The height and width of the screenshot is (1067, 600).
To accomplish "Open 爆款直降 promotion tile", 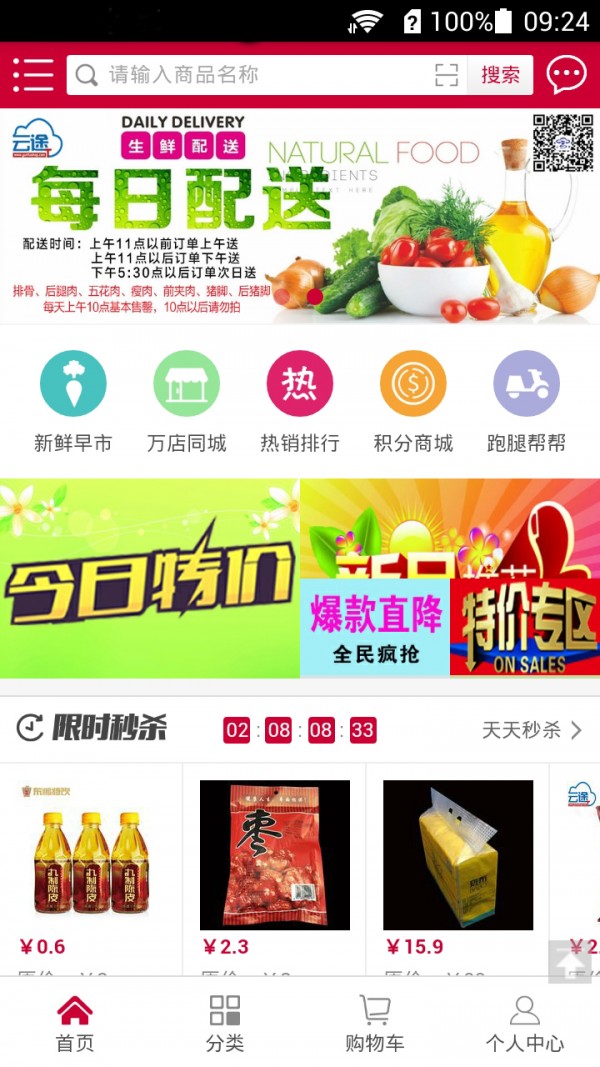I will tap(375, 627).
